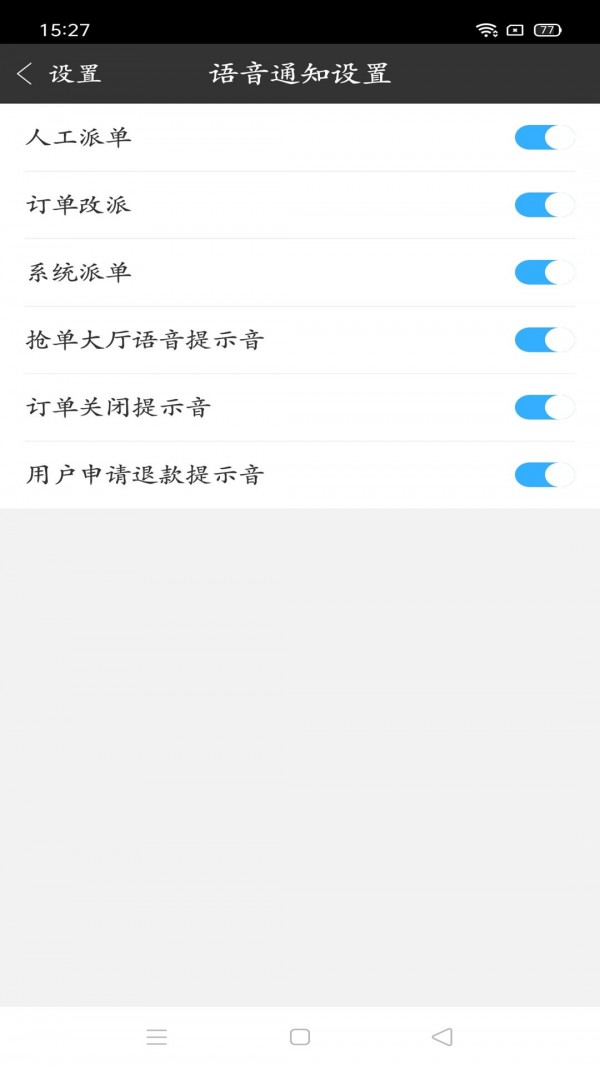This screenshot has width=600, height=1067.
Task: Turn off the 人工派单 switch
Action: click(544, 138)
